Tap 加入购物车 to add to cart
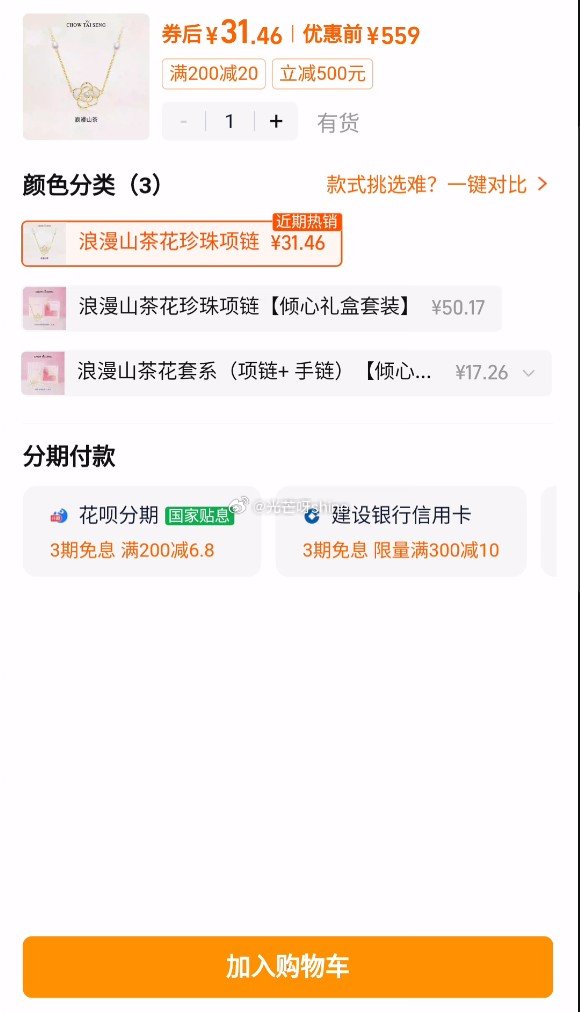This screenshot has height=1012, width=580. (288, 967)
